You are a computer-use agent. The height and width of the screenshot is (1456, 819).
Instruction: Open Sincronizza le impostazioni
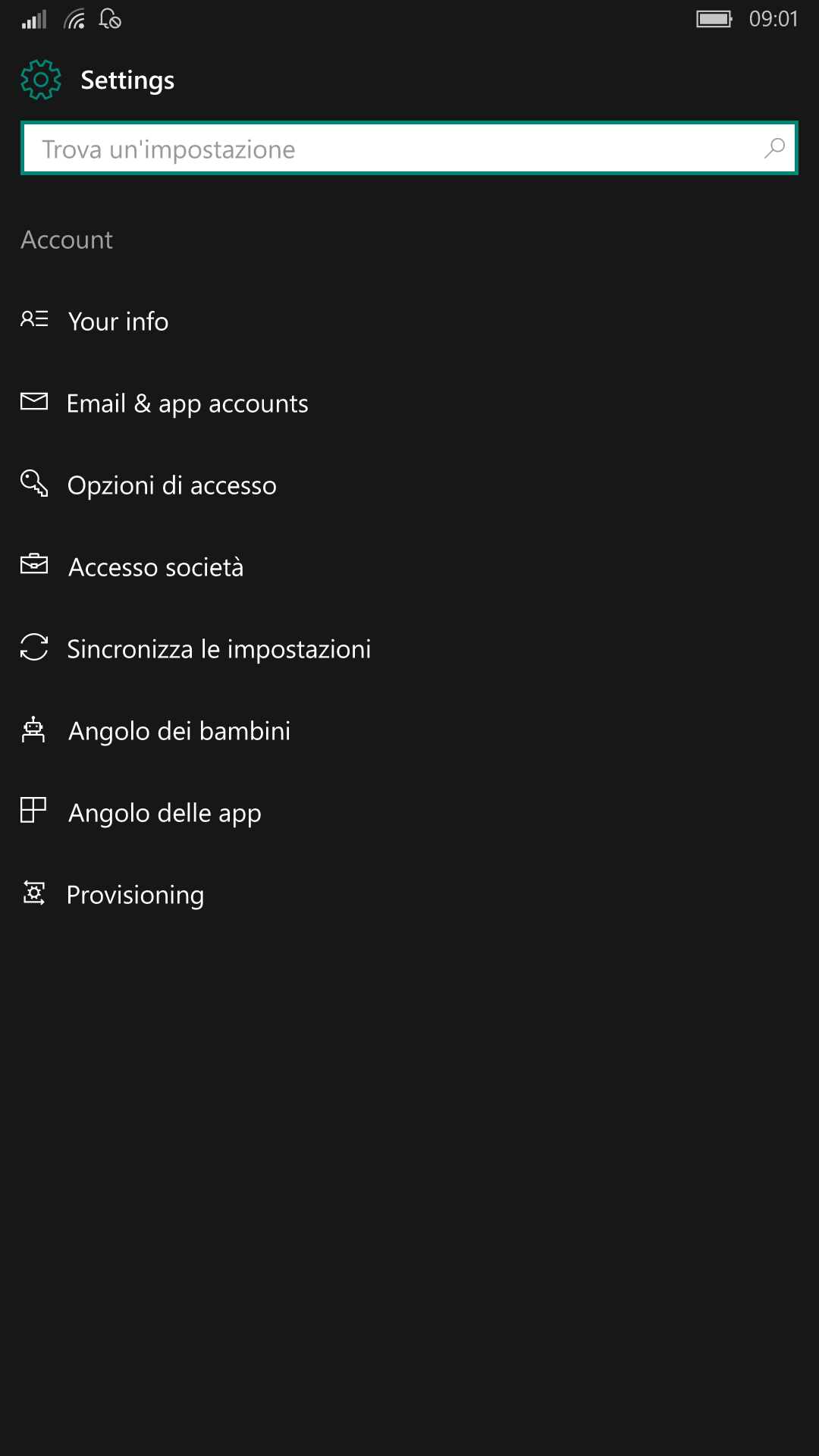coord(409,649)
